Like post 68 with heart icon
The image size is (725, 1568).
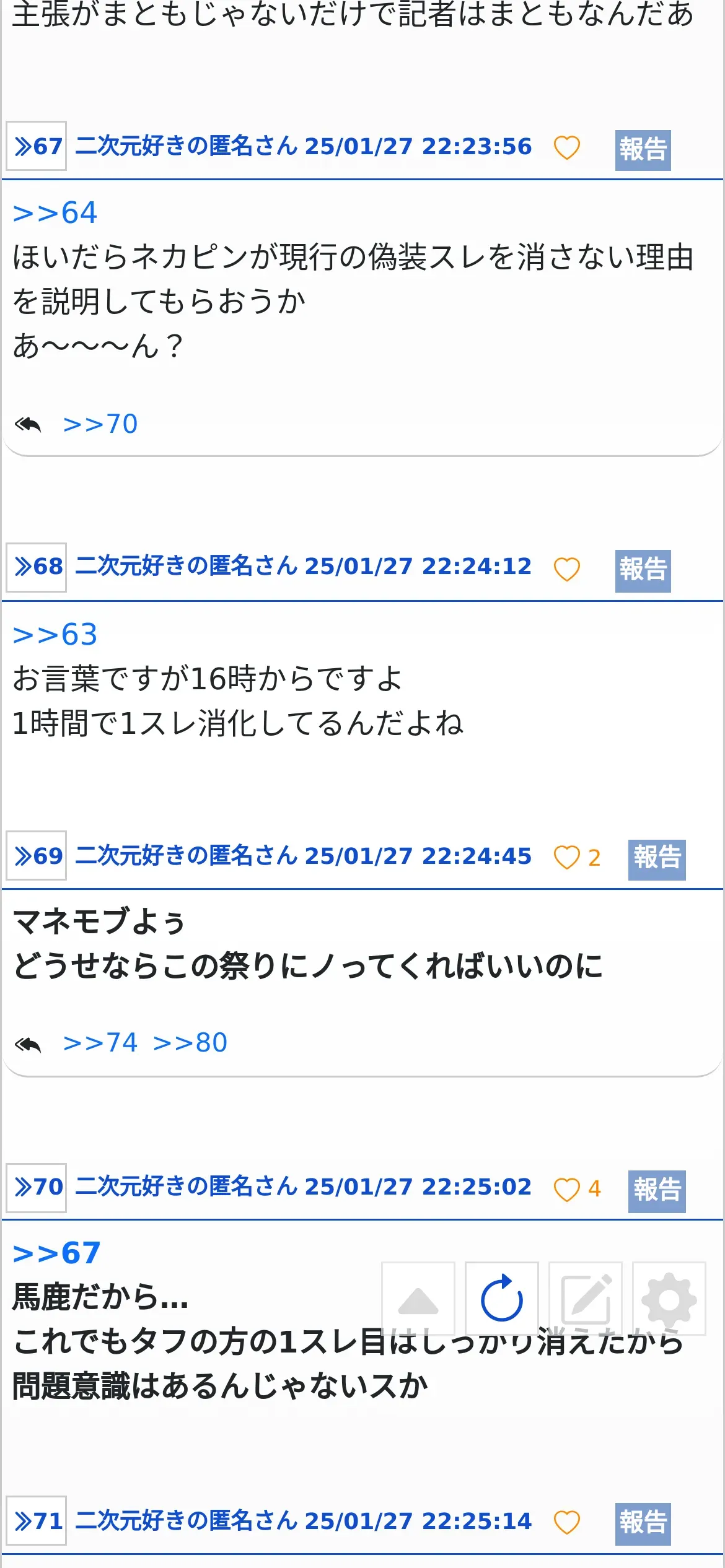click(566, 569)
